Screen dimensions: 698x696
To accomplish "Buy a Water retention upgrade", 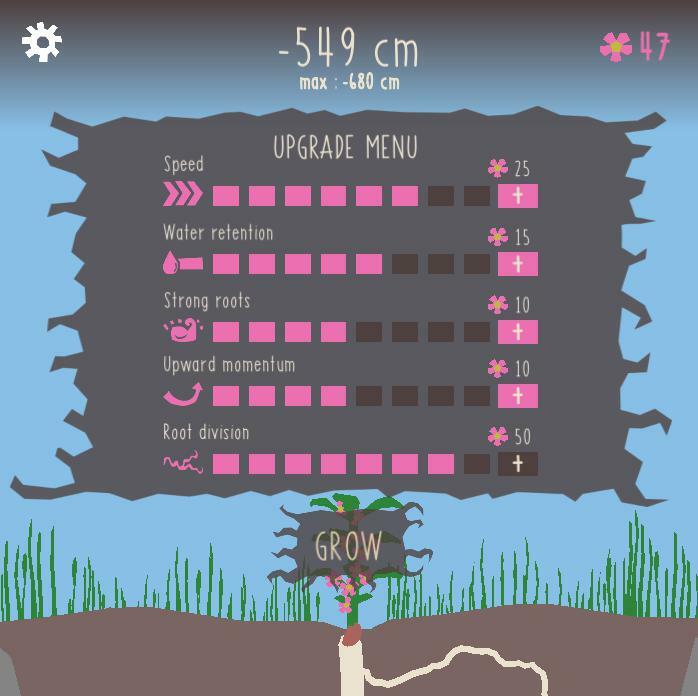I will (518, 264).
